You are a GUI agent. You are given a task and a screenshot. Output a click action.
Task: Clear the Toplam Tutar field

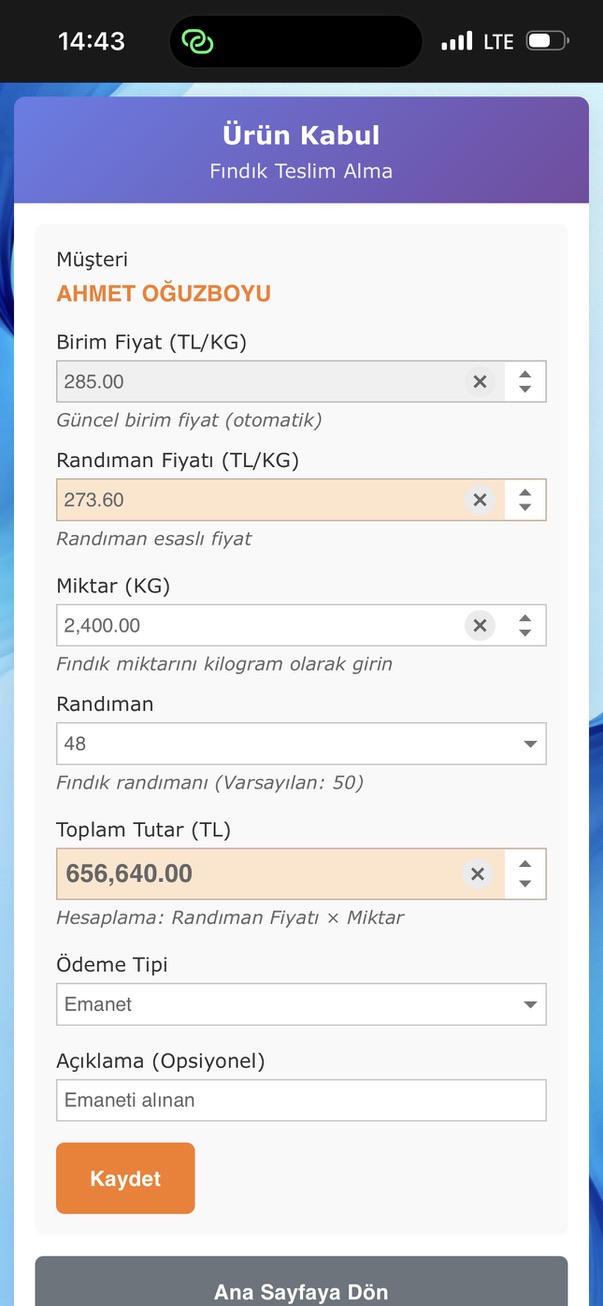[478, 874]
